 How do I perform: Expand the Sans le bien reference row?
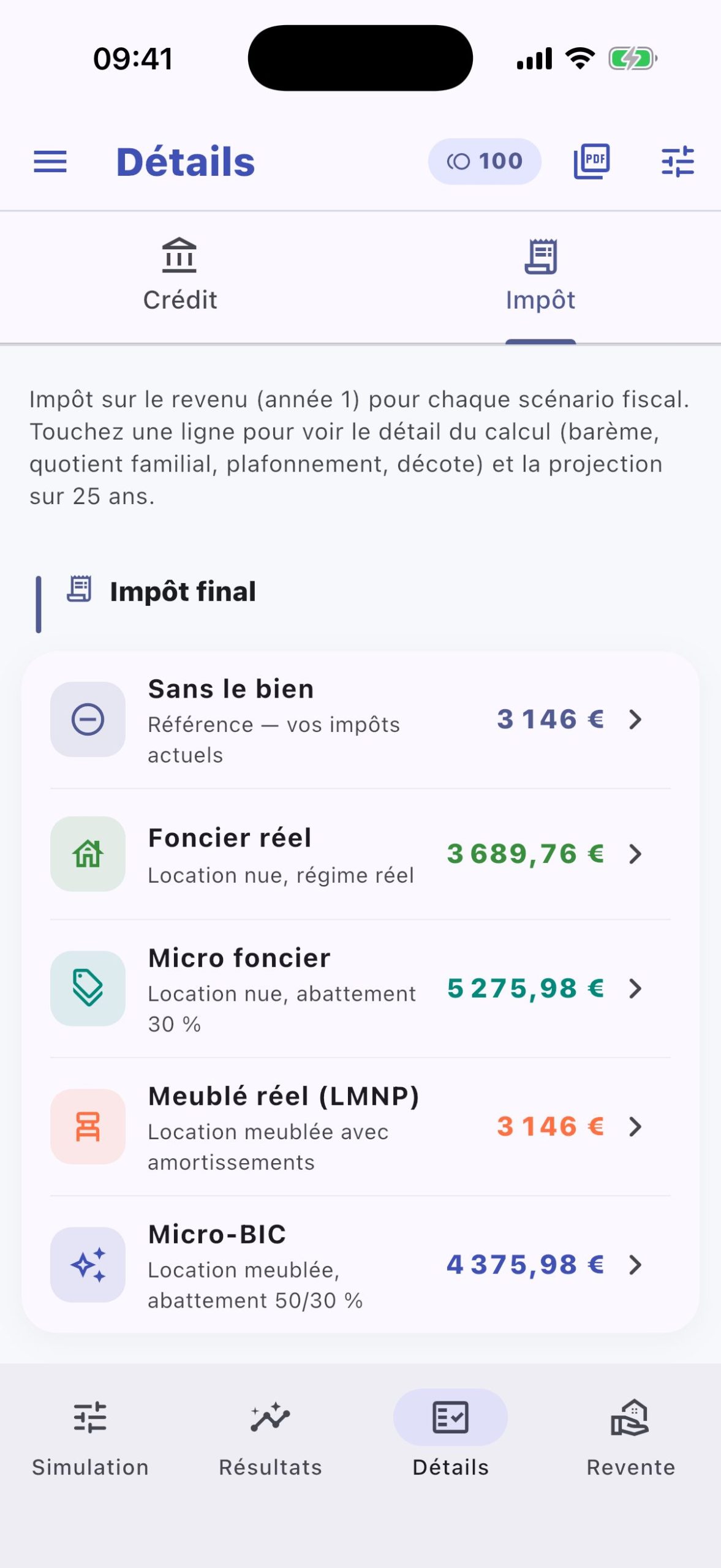(x=634, y=720)
